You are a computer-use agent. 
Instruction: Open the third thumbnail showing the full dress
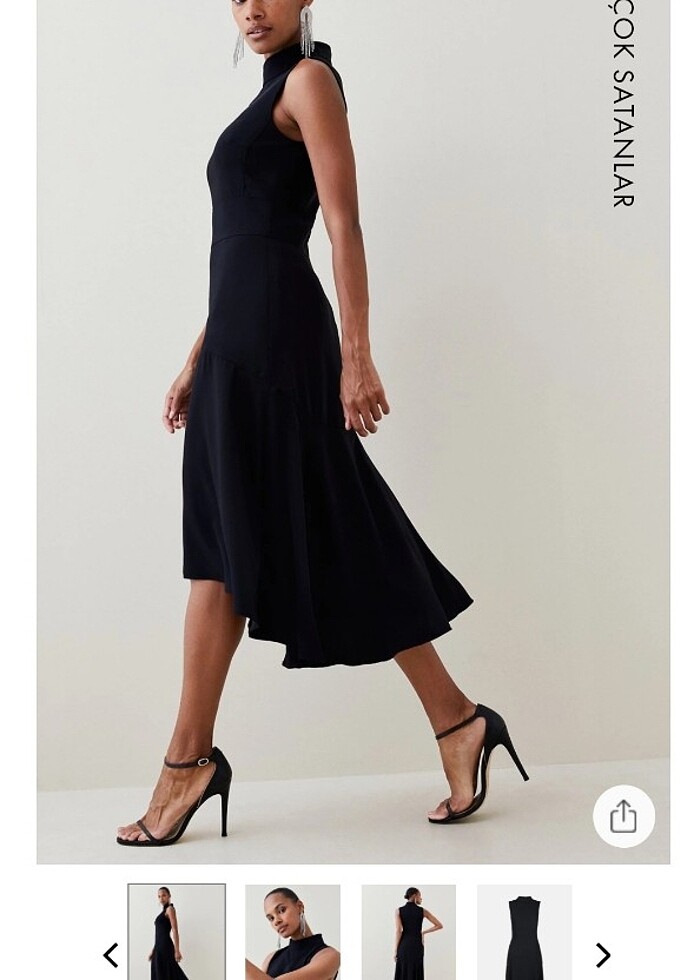coord(409,932)
